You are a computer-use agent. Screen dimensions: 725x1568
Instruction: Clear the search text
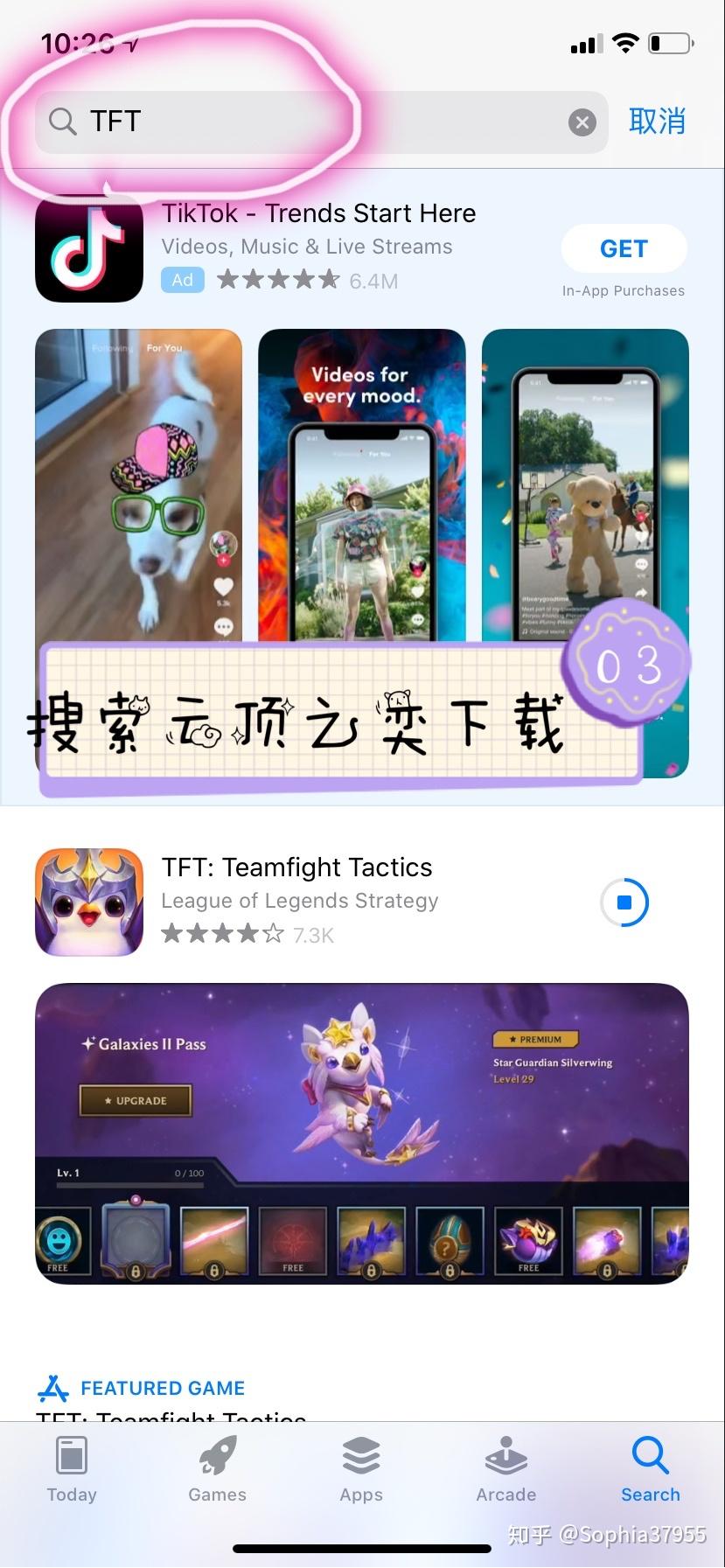[582, 122]
